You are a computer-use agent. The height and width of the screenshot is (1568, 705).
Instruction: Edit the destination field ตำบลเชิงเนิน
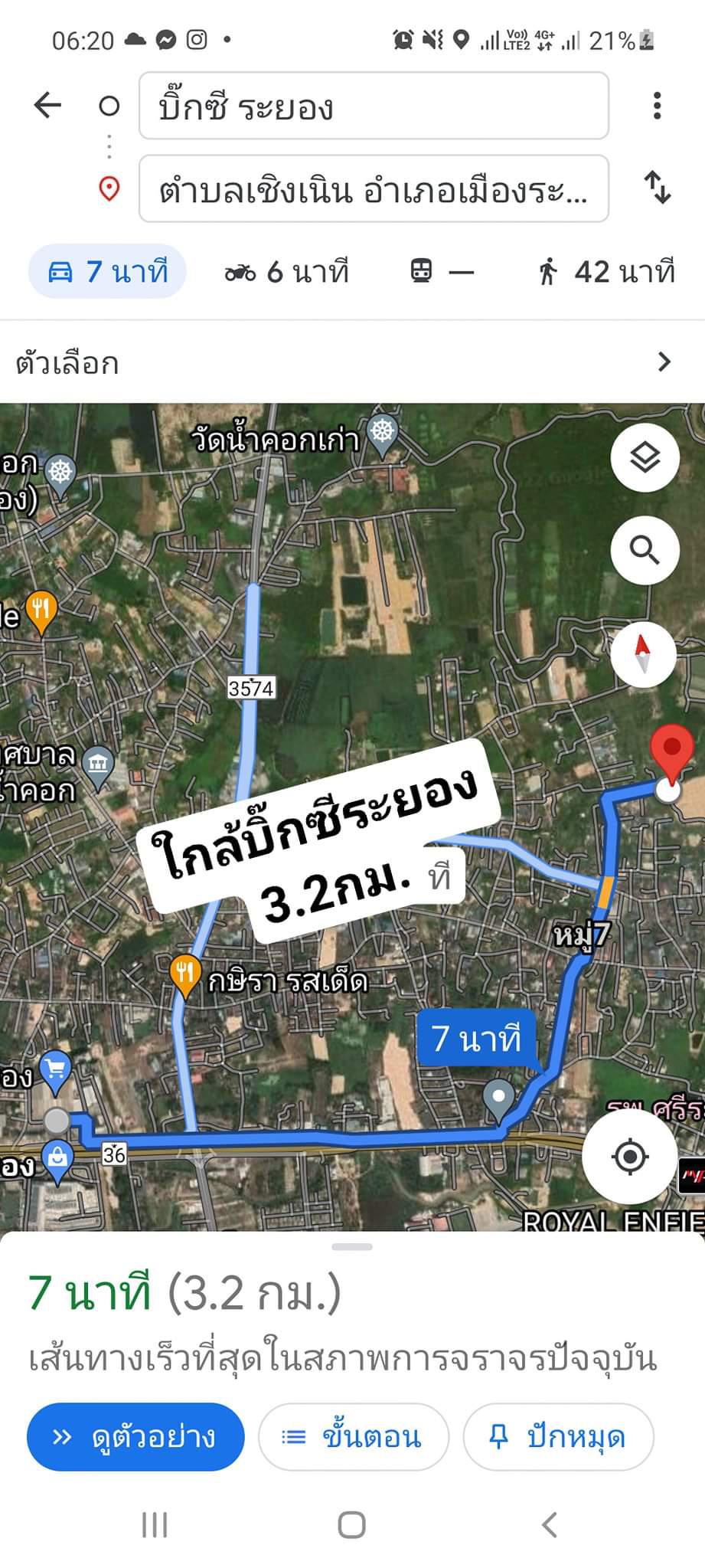click(374, 188)
